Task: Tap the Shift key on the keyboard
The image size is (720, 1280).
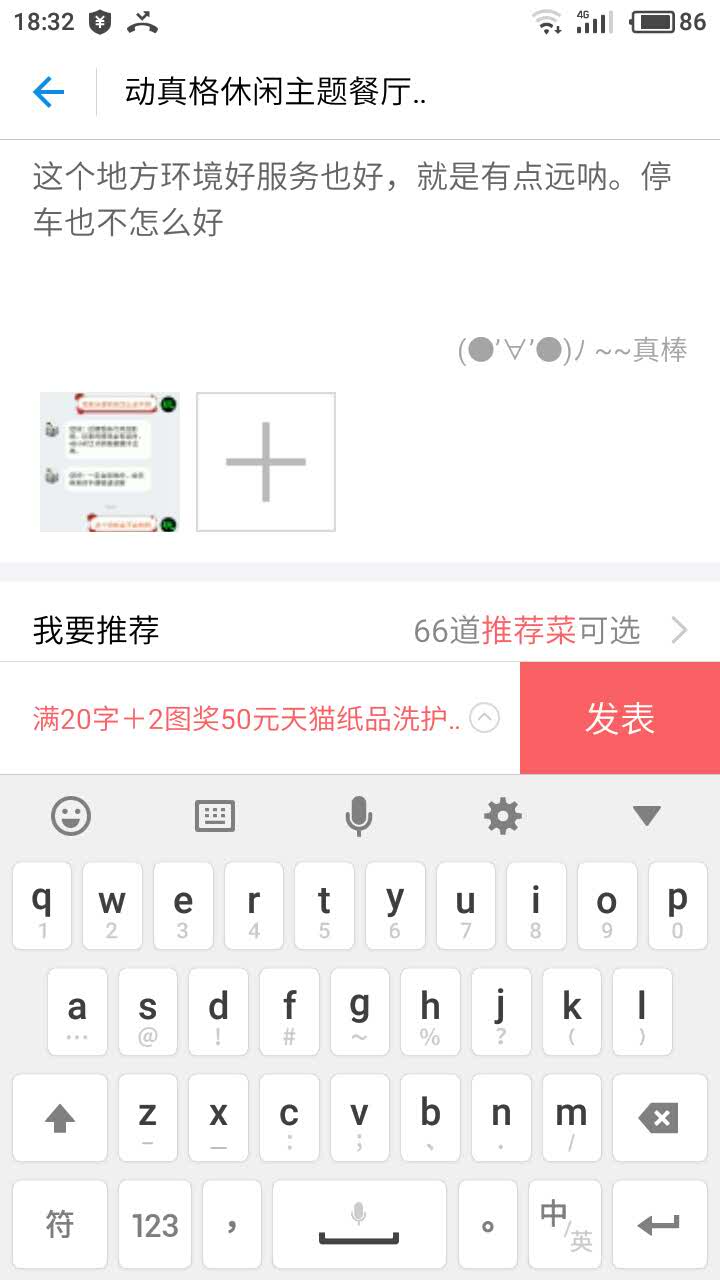Action: coord(59,1117)
